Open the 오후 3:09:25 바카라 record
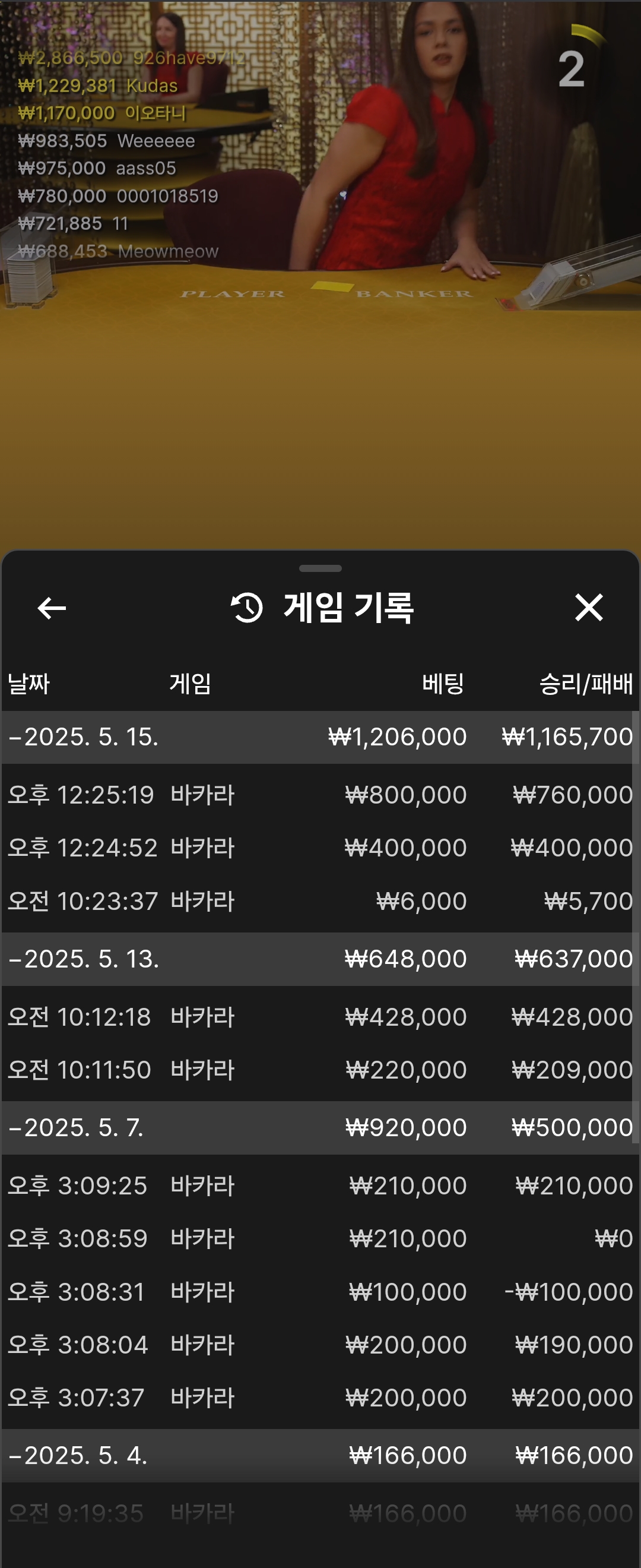This screenshot has width=641, height=1568. [x=320, y=1185]
